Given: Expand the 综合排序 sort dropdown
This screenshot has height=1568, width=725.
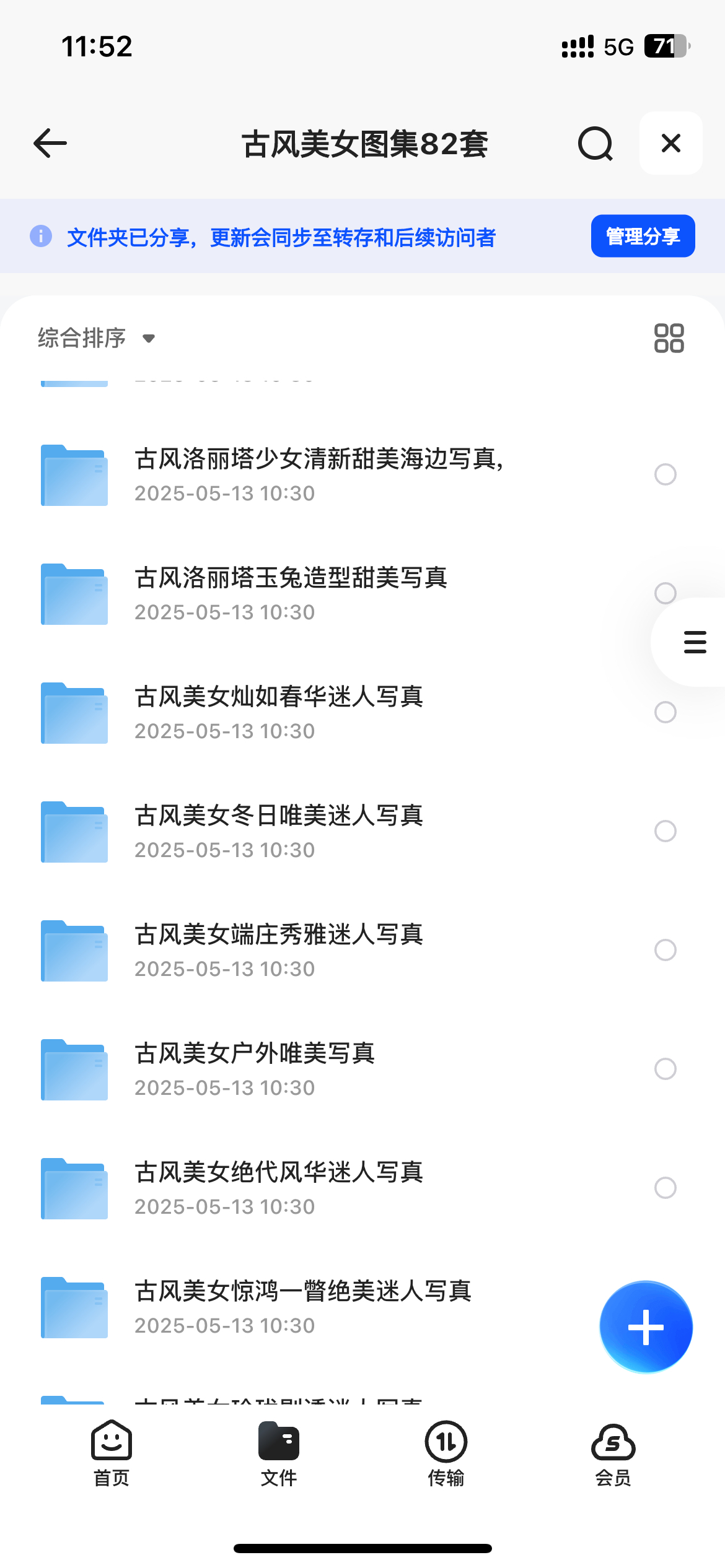Looking at the screenshot, I should [x=96, y=338].
